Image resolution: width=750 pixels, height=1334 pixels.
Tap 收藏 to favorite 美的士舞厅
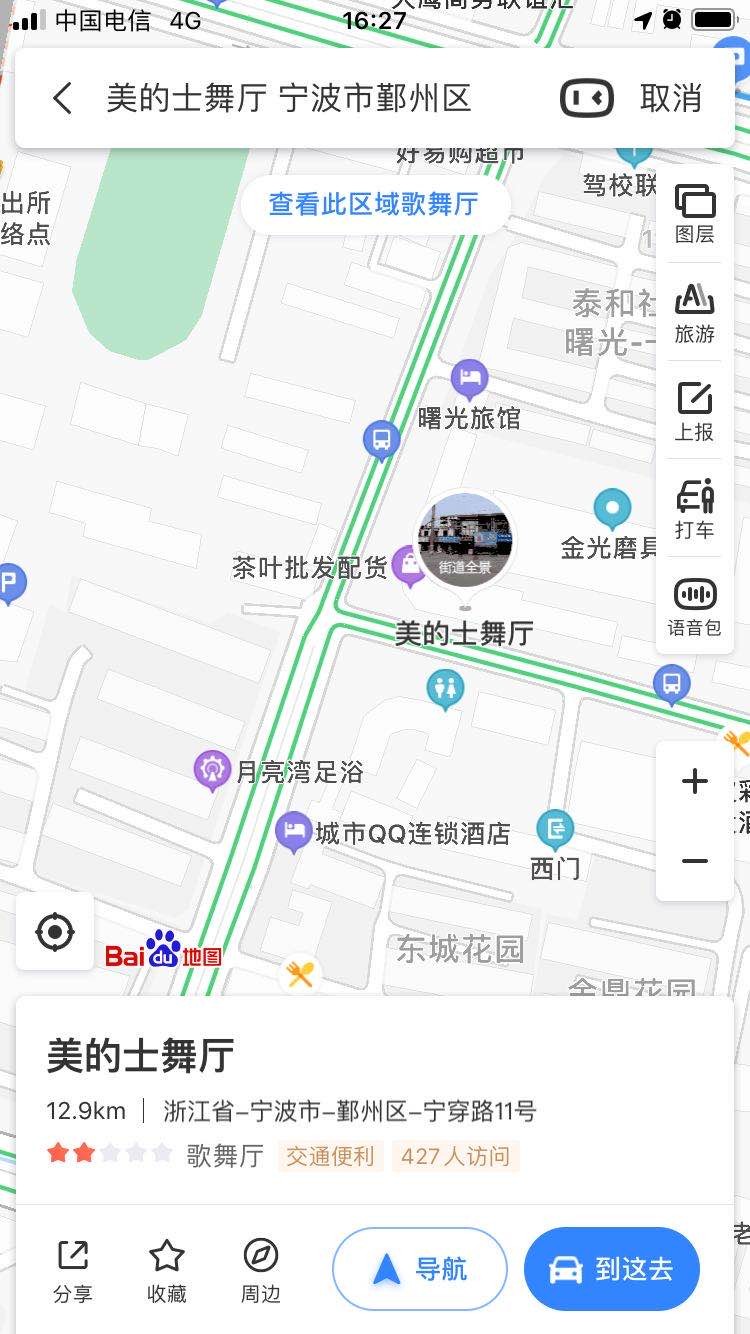pos(166,1268)
